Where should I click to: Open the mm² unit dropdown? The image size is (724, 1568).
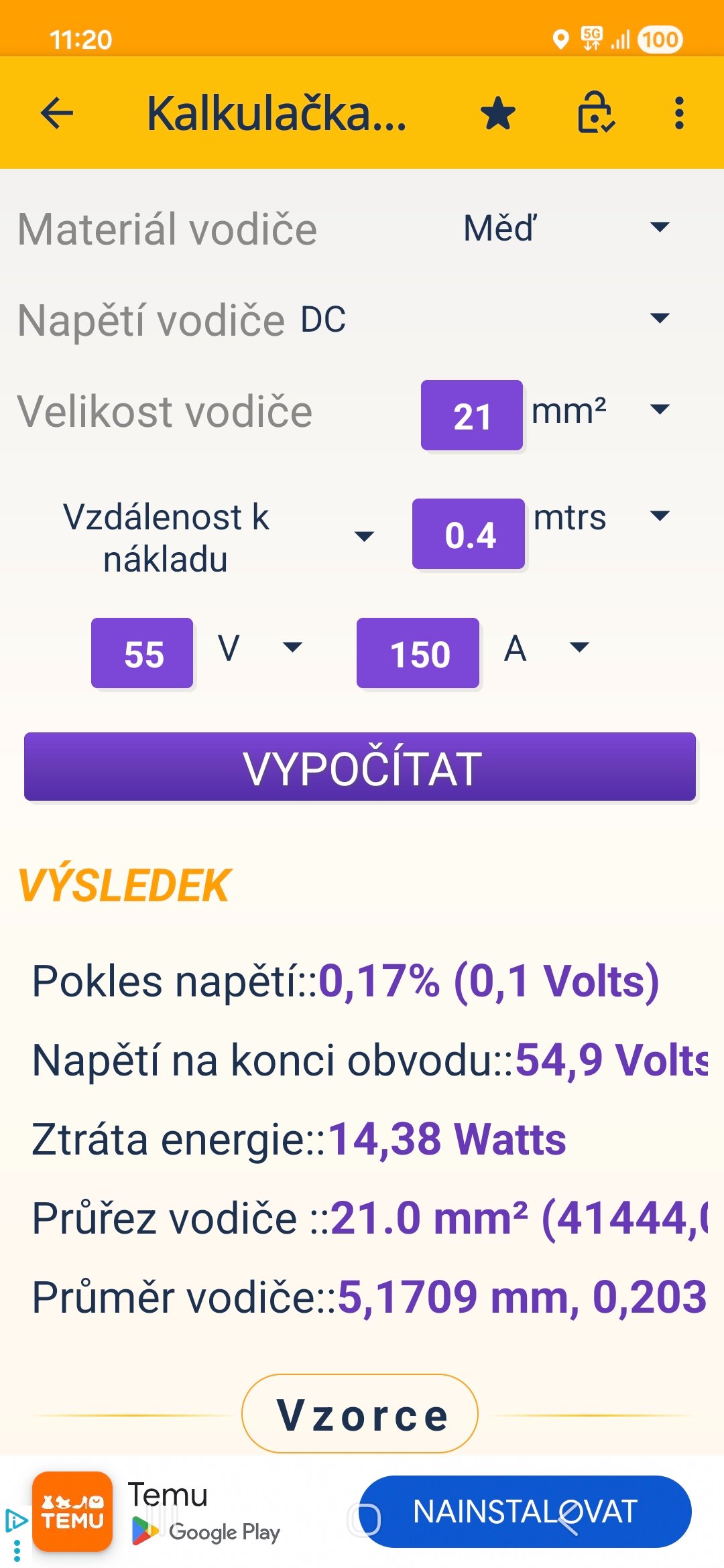pyautogui.click(x=600, y=410)
